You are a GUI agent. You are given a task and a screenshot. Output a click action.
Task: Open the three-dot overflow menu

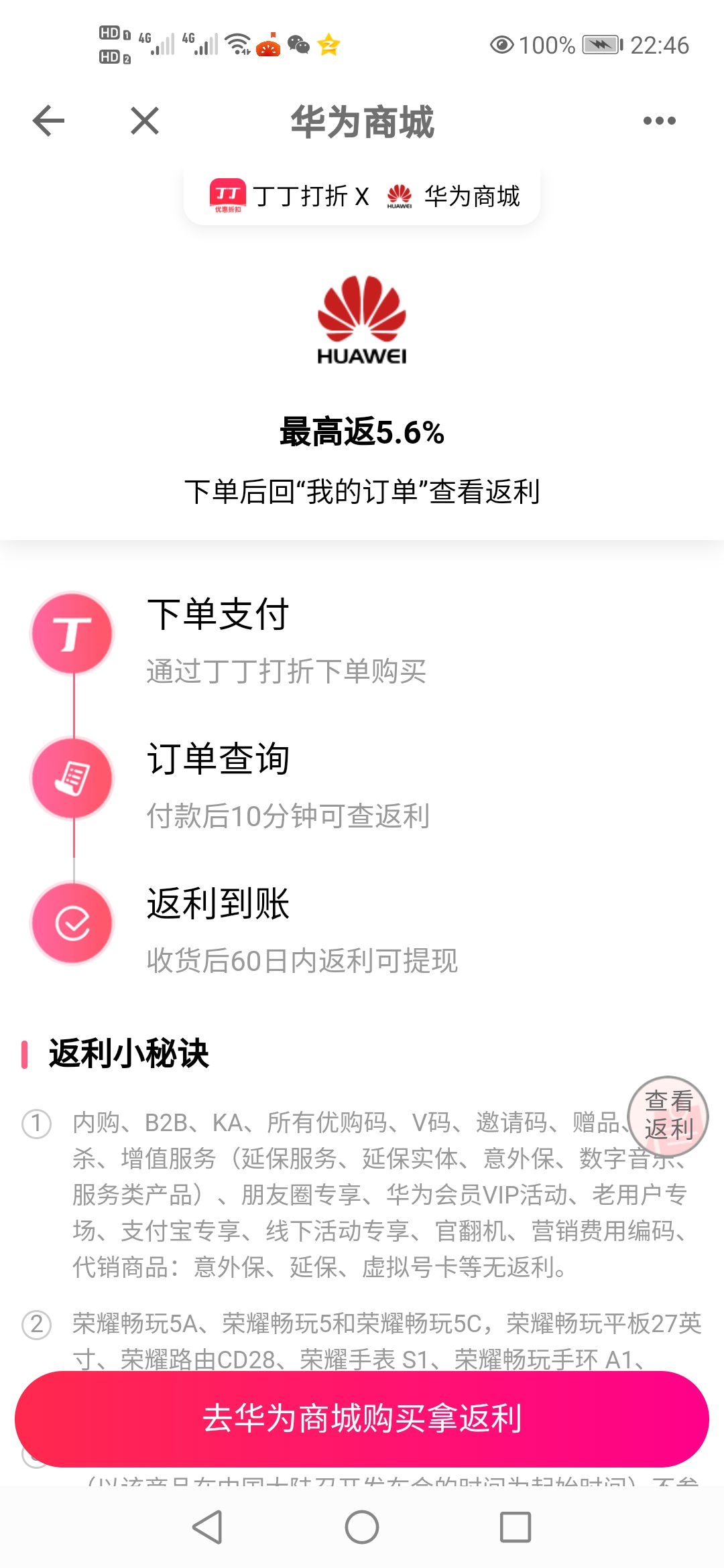pyautogui.click(x=659, y=121)
